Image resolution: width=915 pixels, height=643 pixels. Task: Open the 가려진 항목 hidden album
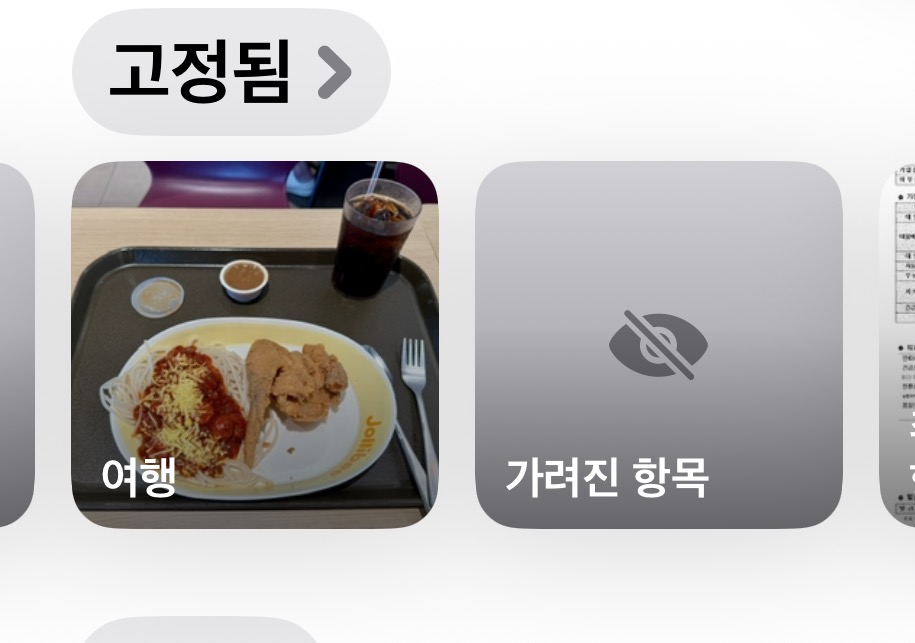pyautogui.click(x=658, y=344)
